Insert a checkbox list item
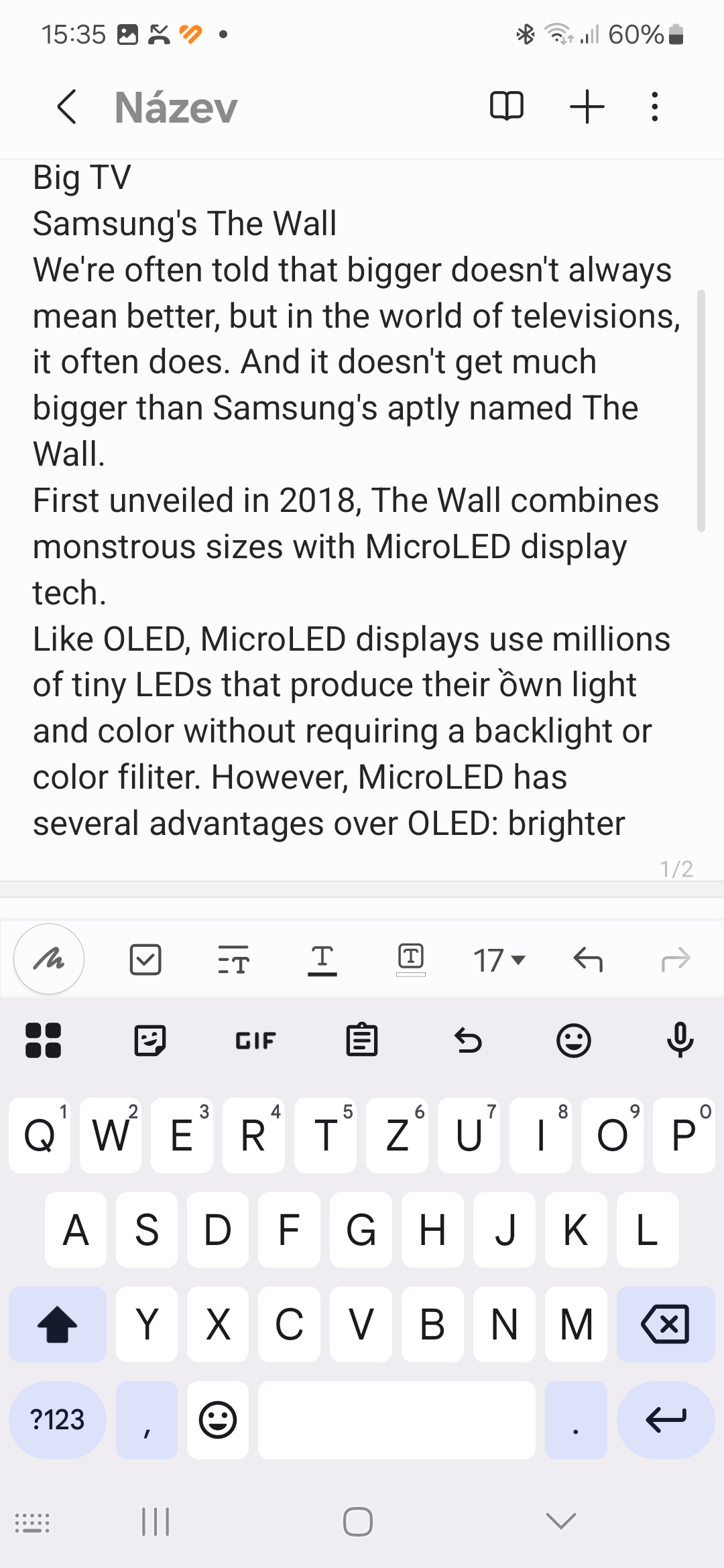The image size is (724, 1568). pos(145,960)
